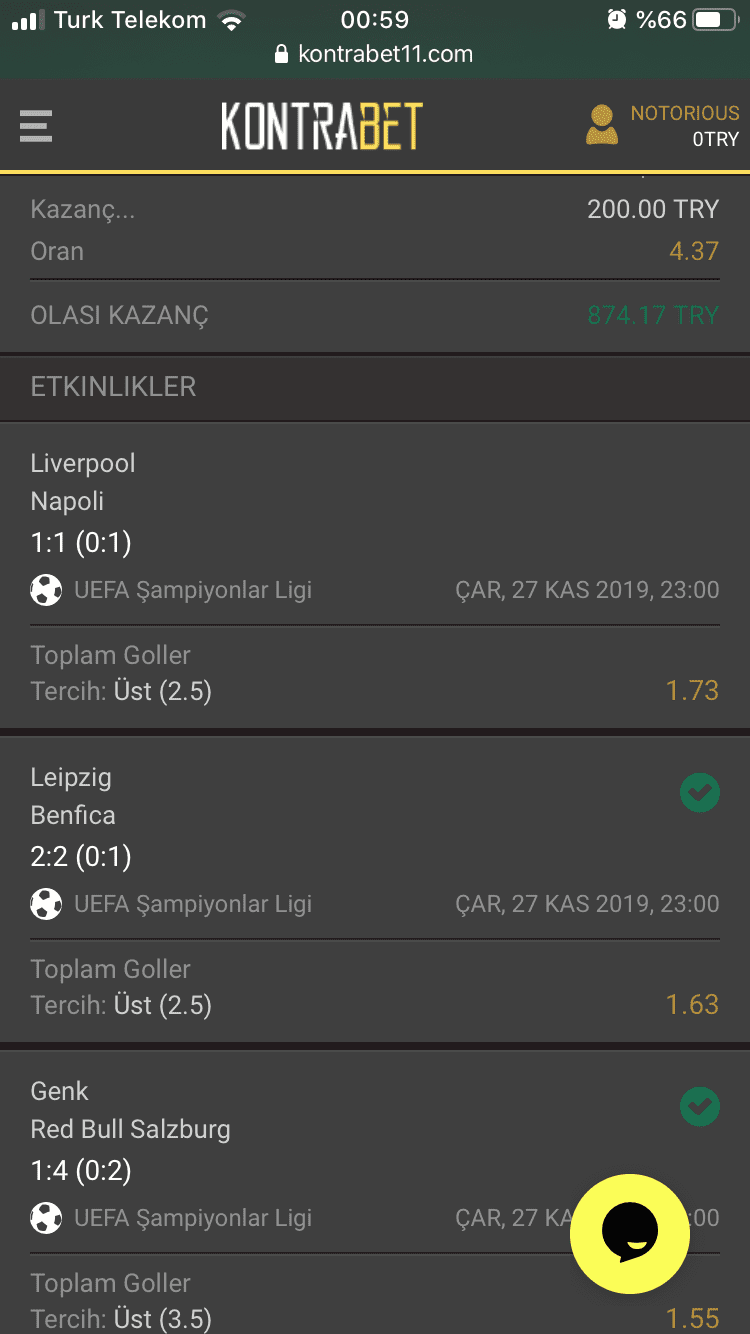
Task: Tap the Kontrabet logo
Action: pos(321,126)
